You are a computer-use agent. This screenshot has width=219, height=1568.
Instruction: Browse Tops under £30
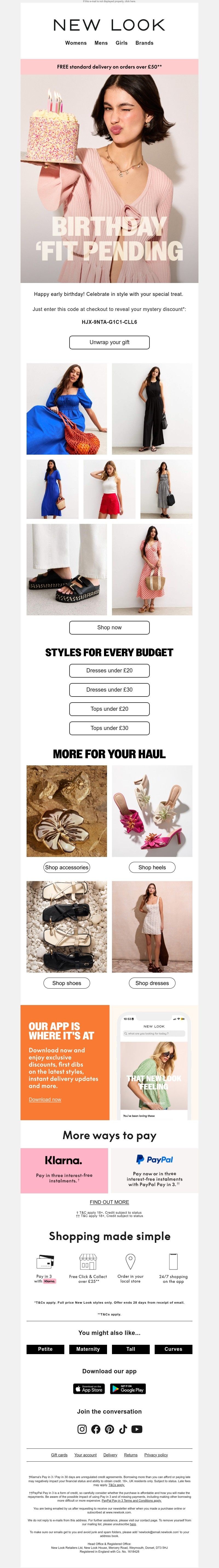tap(109, 728)
